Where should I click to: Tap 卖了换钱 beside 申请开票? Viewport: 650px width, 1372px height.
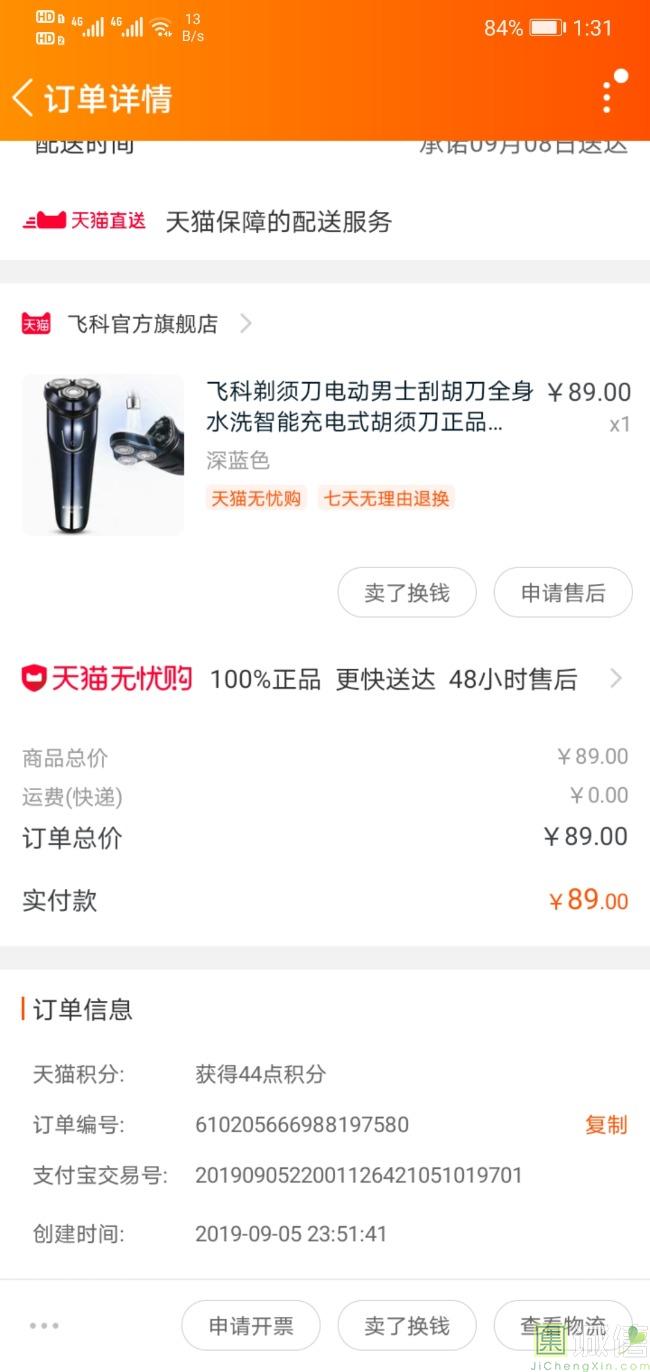pos(407,1326)
